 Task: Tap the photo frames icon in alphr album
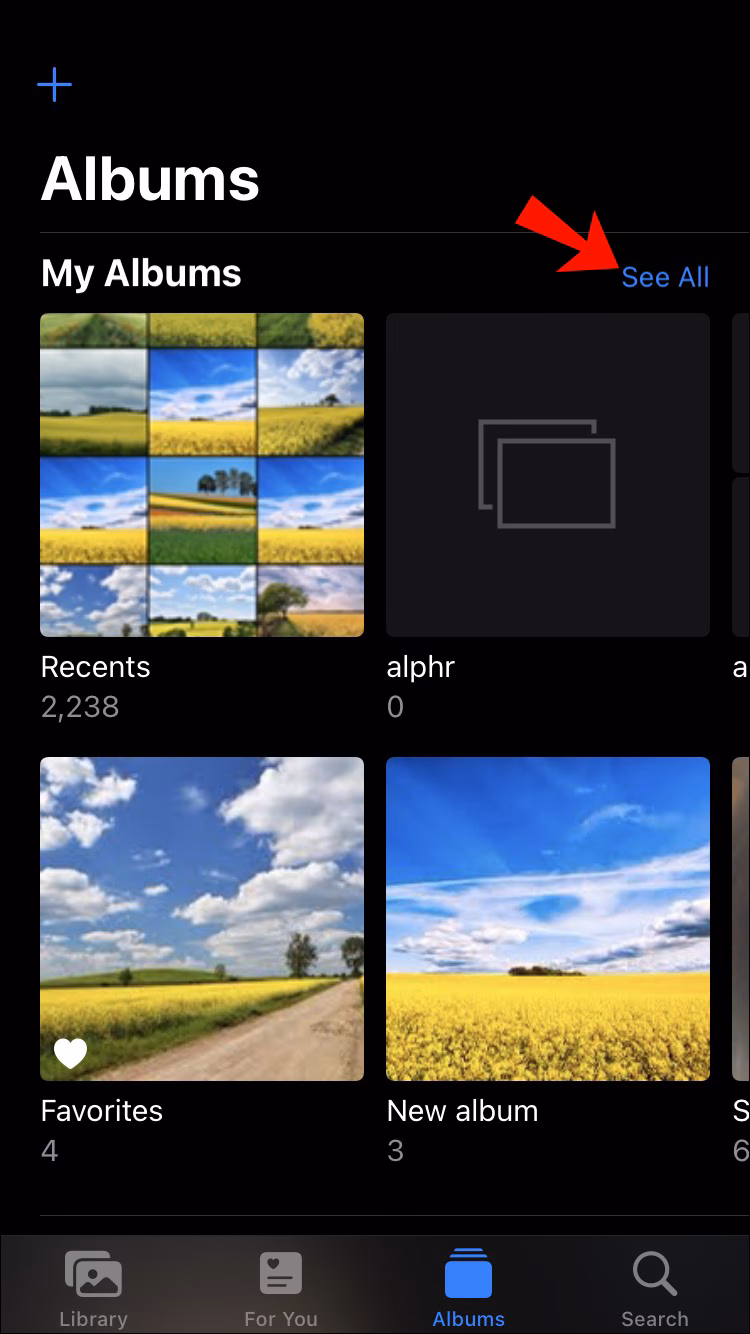click(547, 474)
